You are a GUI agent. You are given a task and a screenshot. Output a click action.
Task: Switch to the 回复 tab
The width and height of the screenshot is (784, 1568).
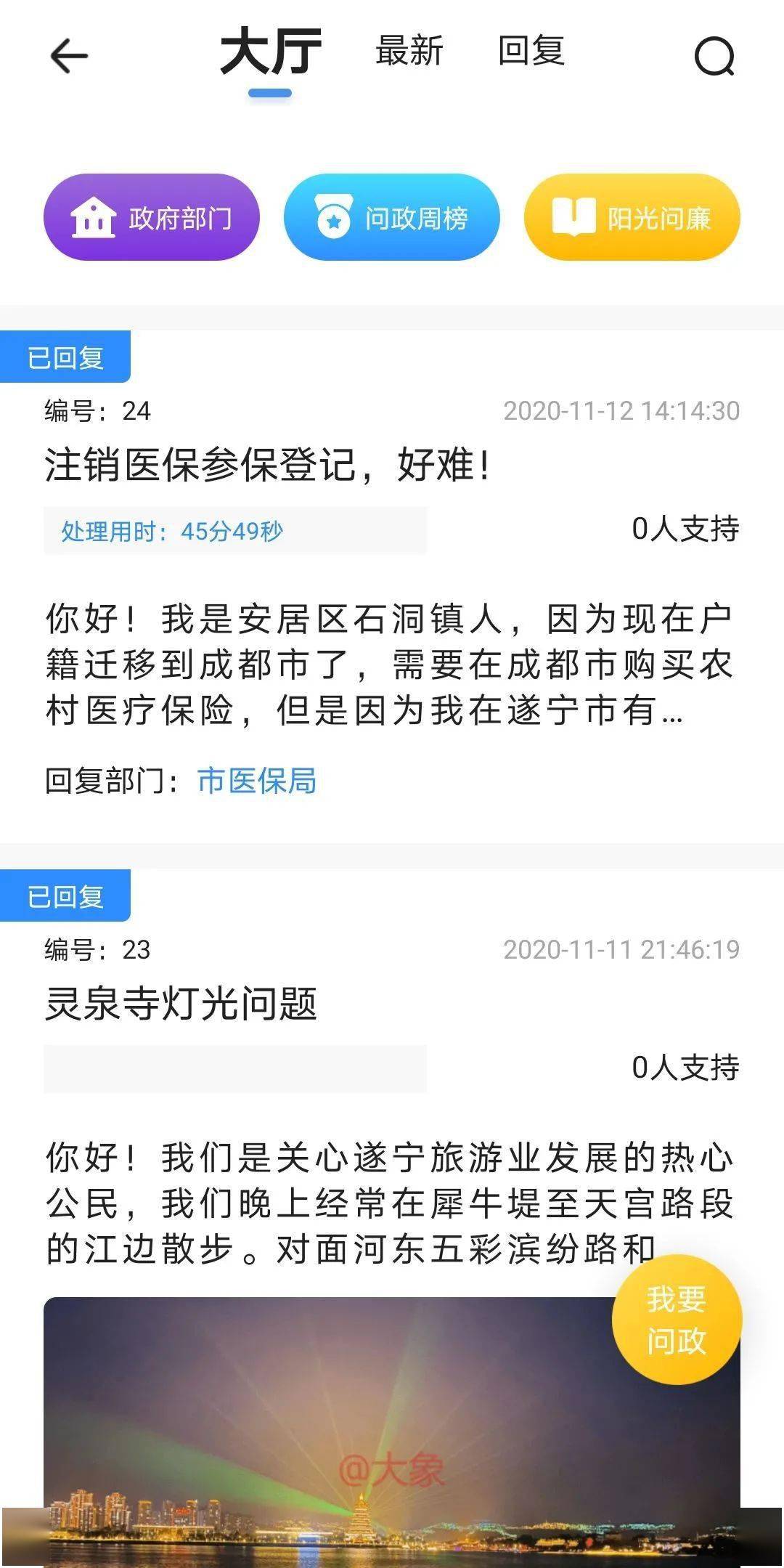[531, 52]
